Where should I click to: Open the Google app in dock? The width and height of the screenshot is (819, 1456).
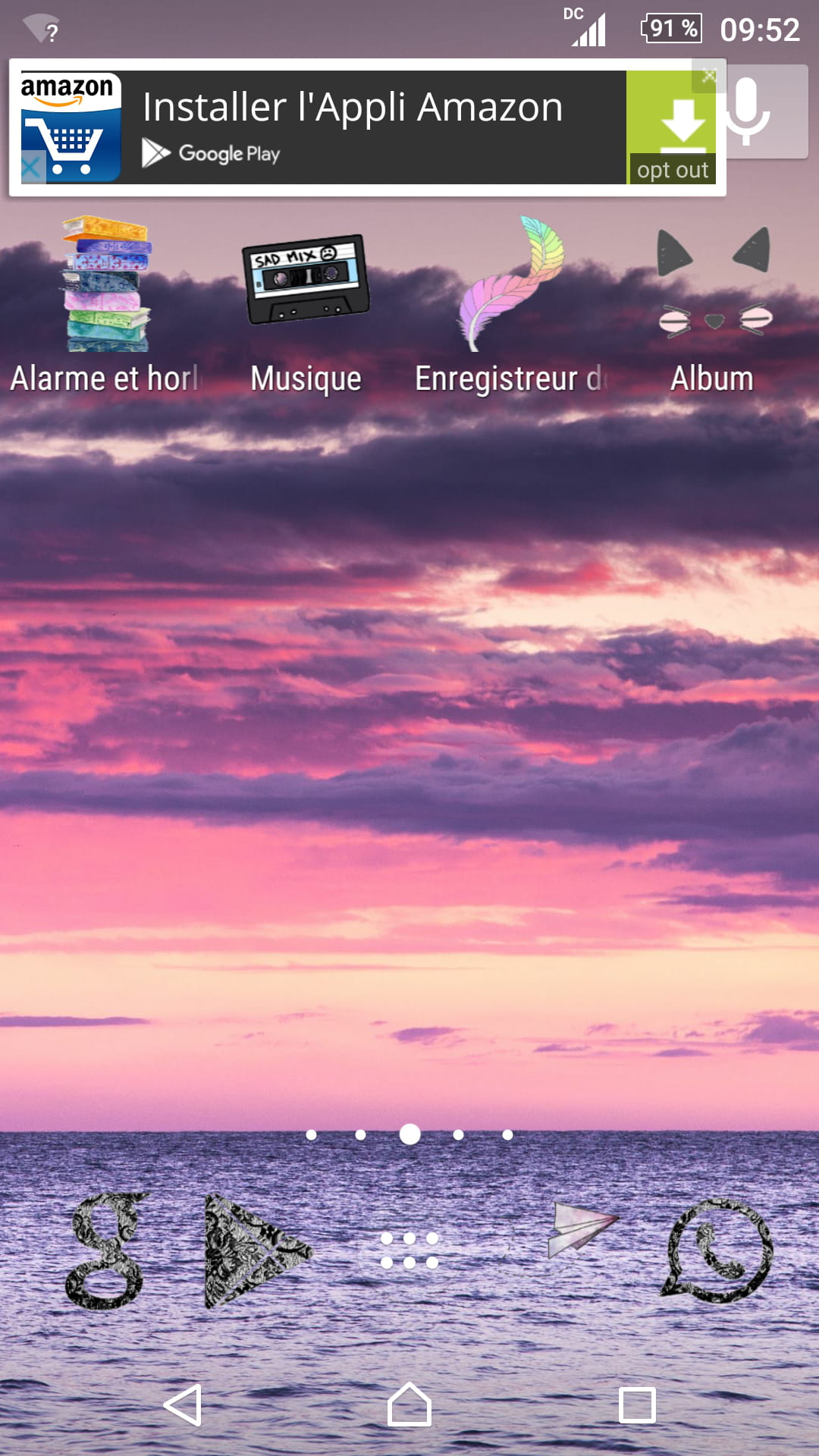(x=107, y=1251)
